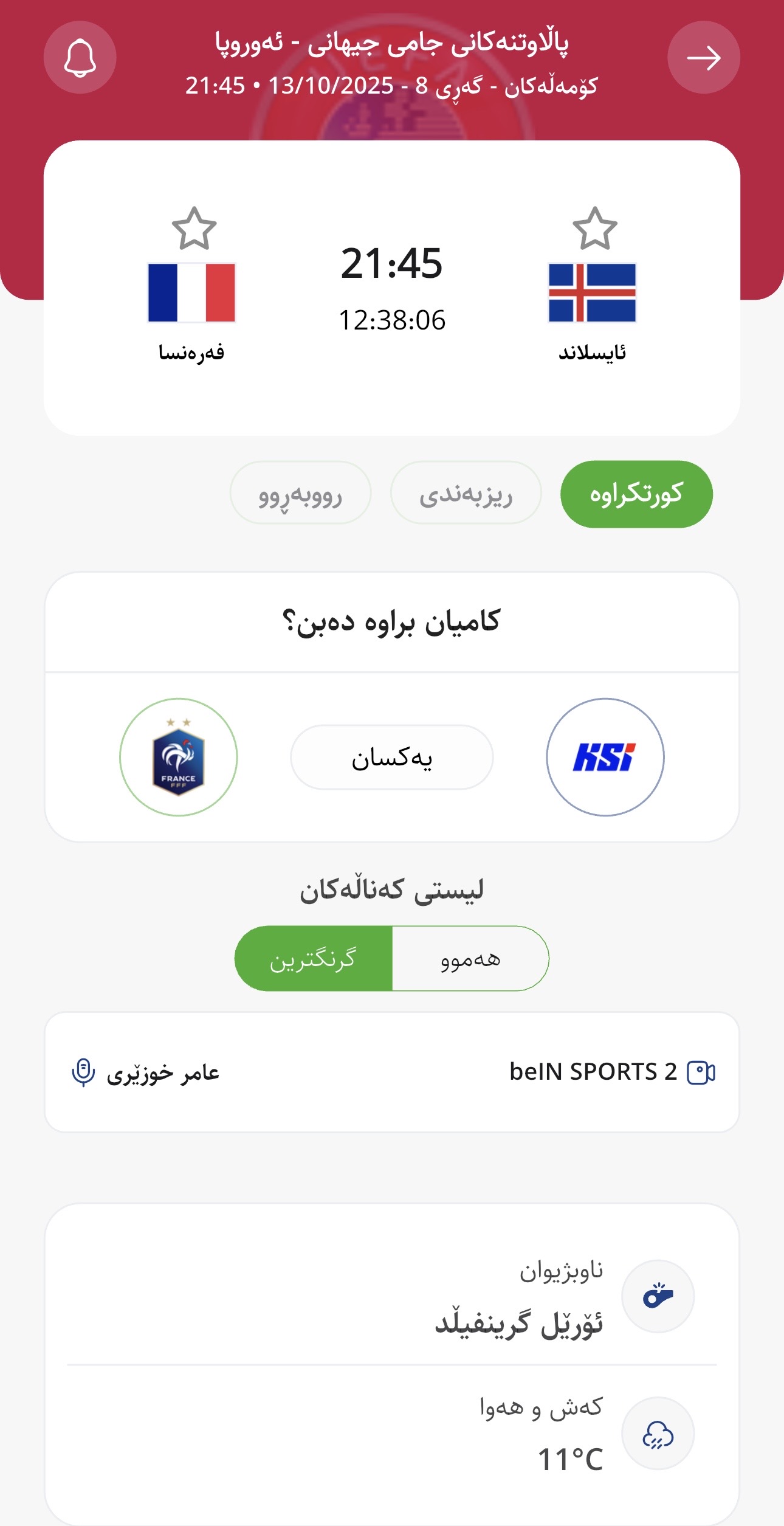Select the ڕووبەڕوو tab
The height and width of the screenshot is (1526, 784).
[x=300, y=494]
